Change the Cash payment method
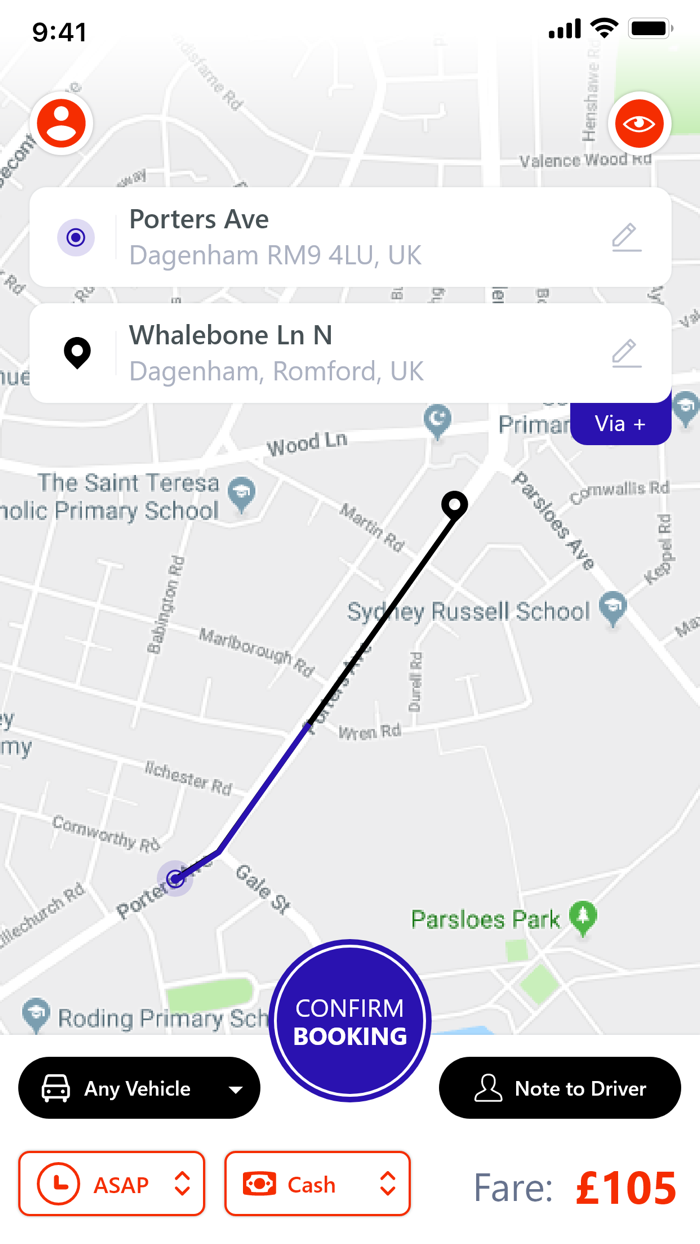The height and width of the screenshot is (1244, 700). tap(317, 1184)
